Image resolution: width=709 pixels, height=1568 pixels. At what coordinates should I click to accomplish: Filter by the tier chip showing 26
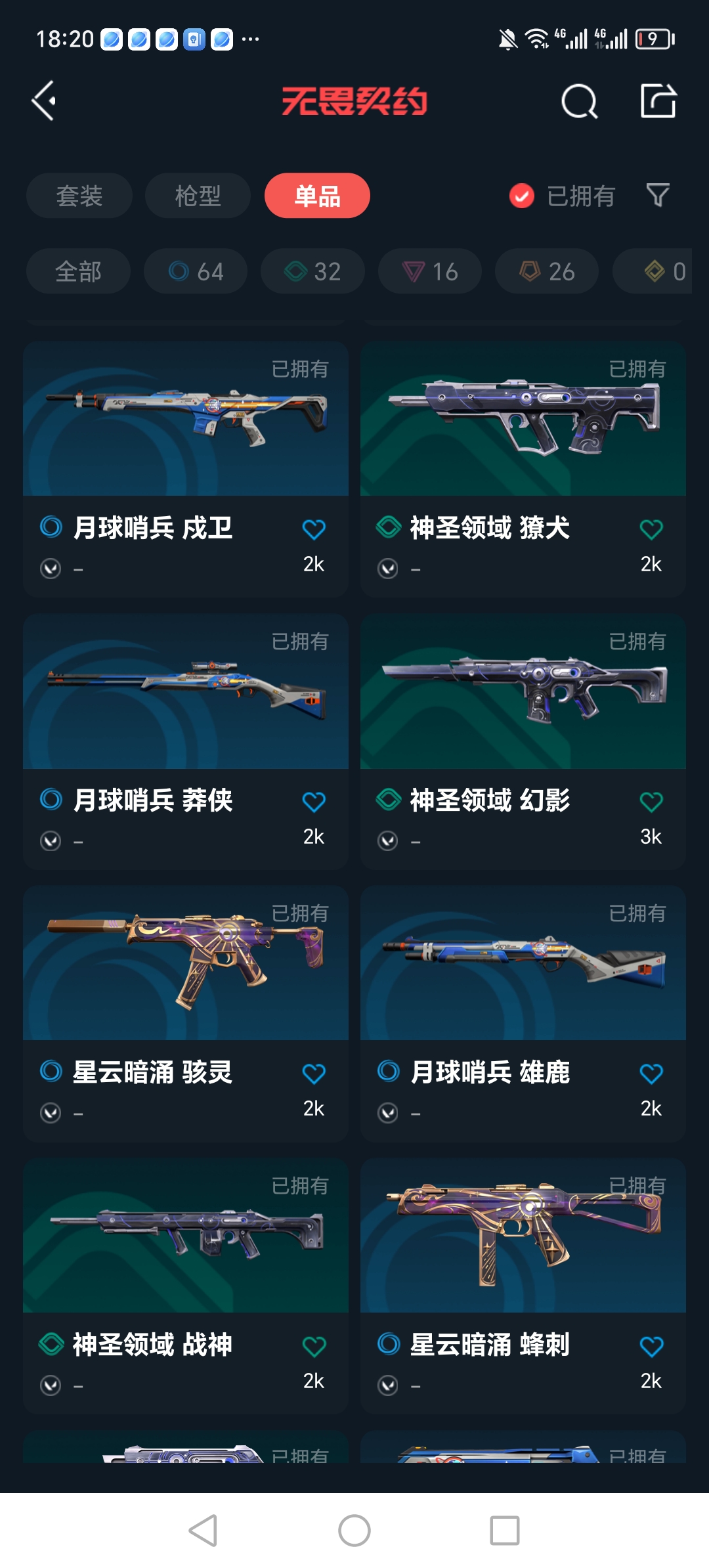pos(547,271)
